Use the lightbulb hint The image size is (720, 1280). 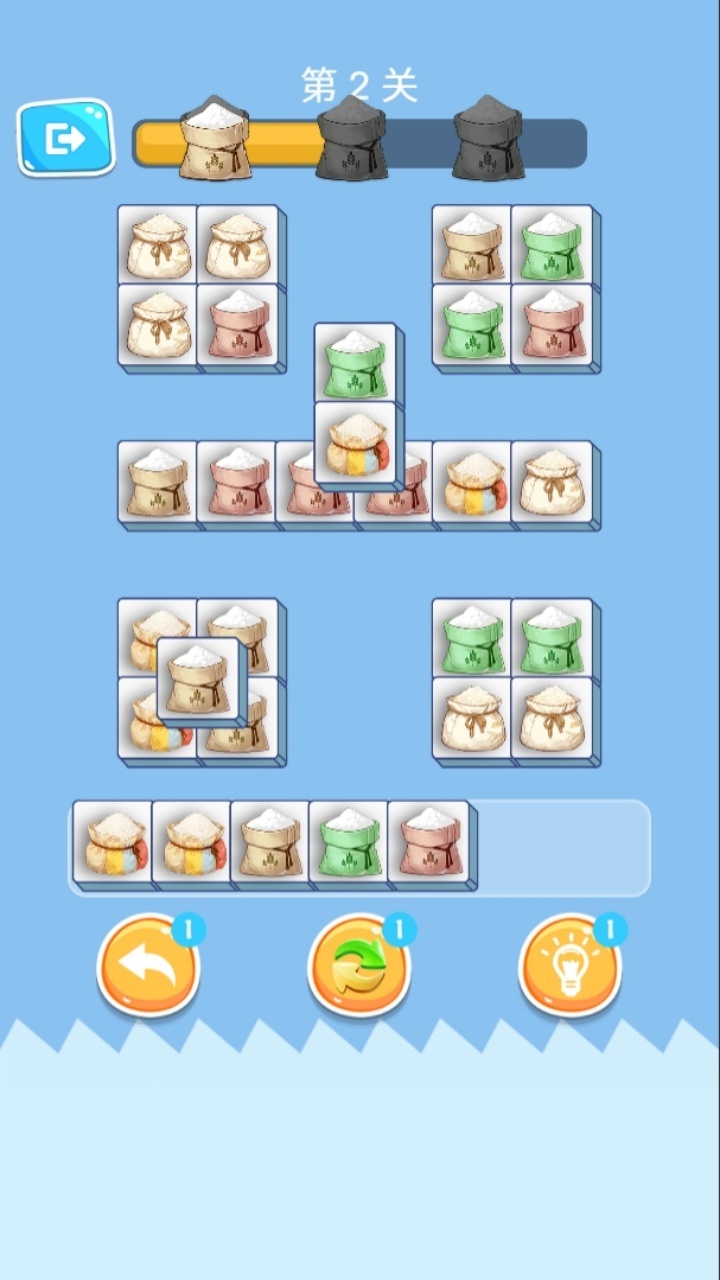click(x=570, y=966)
